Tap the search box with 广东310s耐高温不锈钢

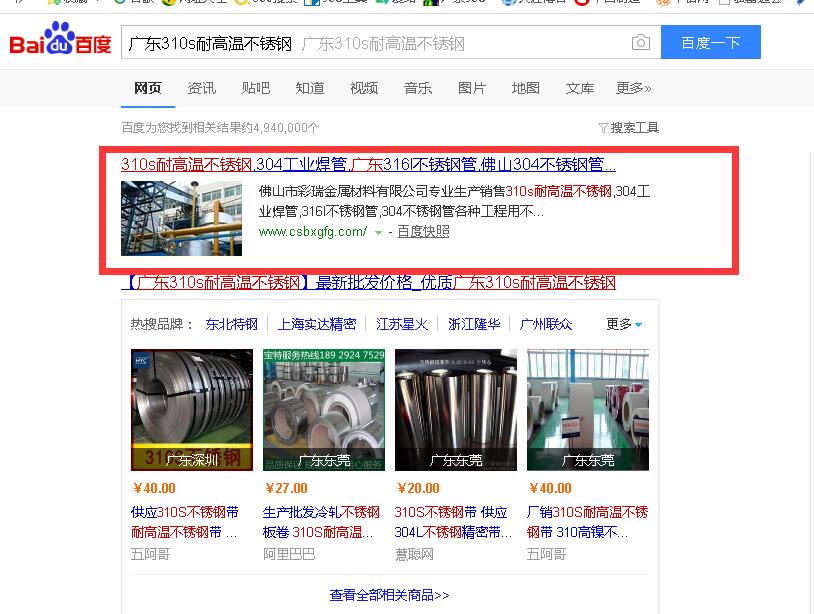click(370, 43)
